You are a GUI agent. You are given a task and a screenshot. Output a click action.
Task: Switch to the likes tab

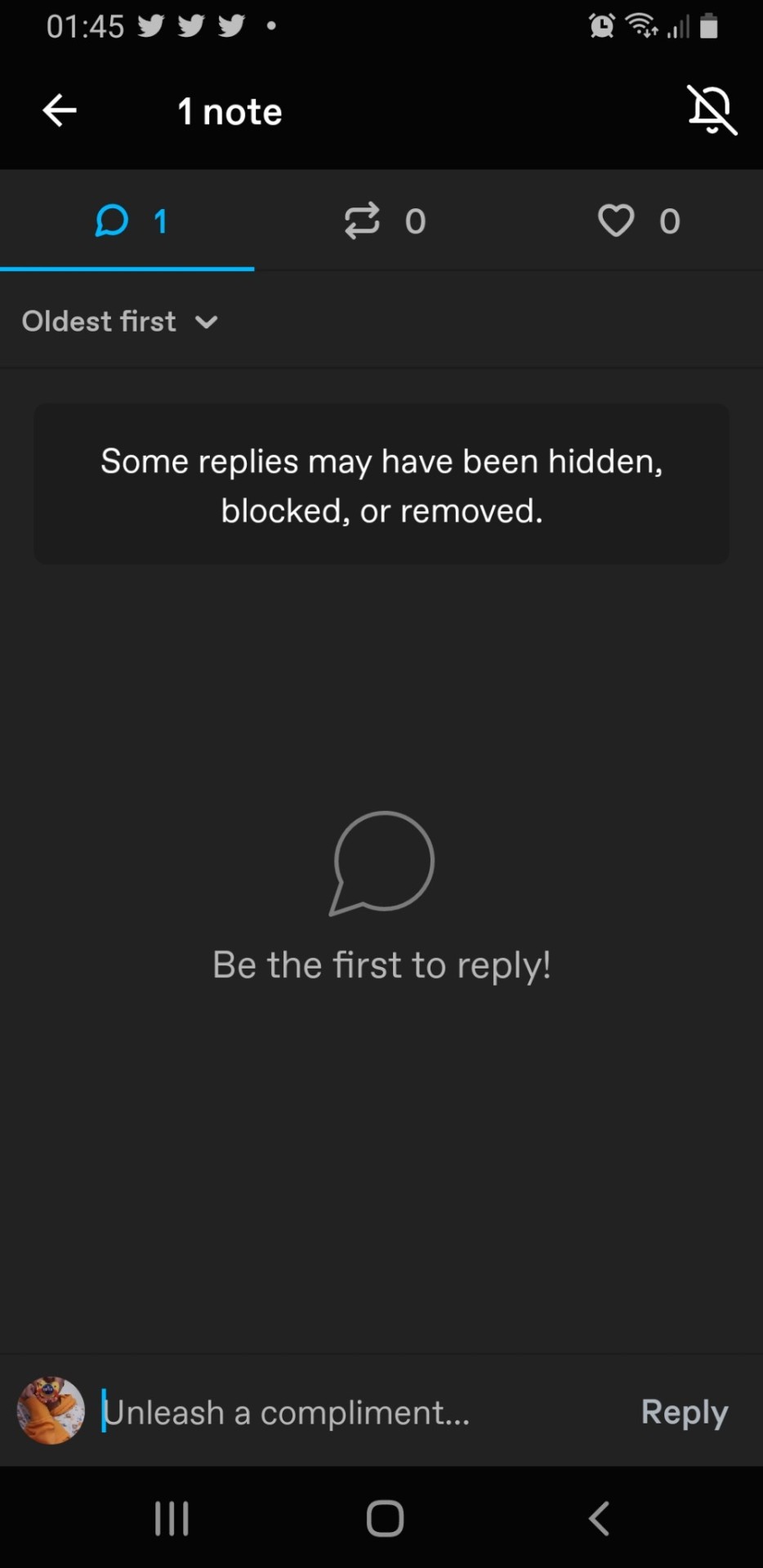click(637, 221)
